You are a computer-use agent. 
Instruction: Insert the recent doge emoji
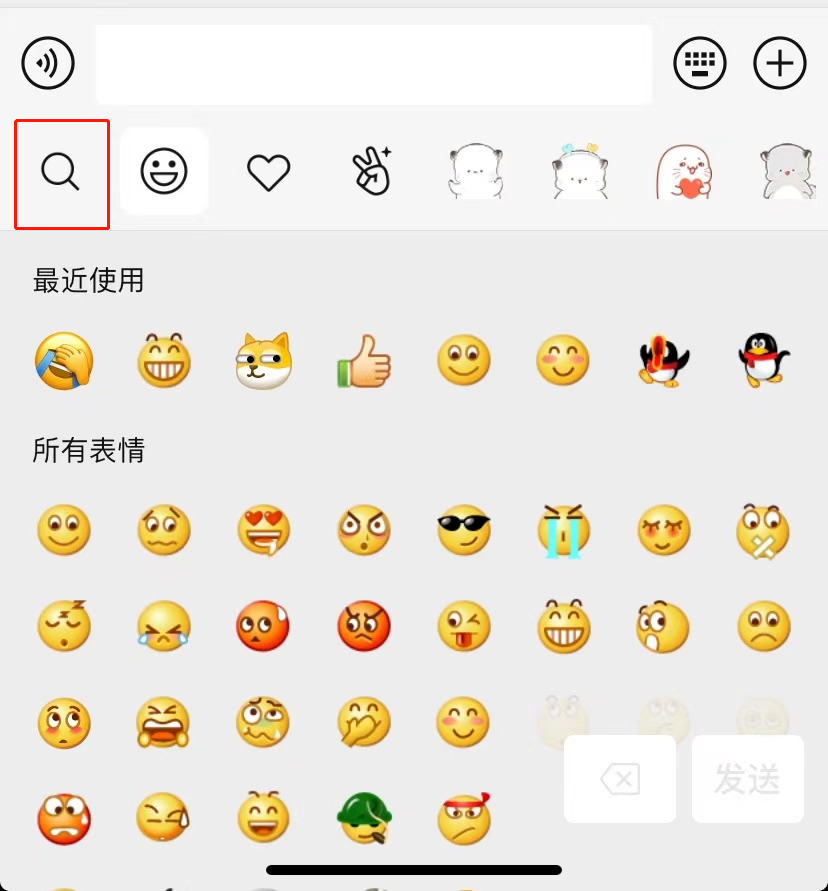pyautogui.click(x=264, y=361)
